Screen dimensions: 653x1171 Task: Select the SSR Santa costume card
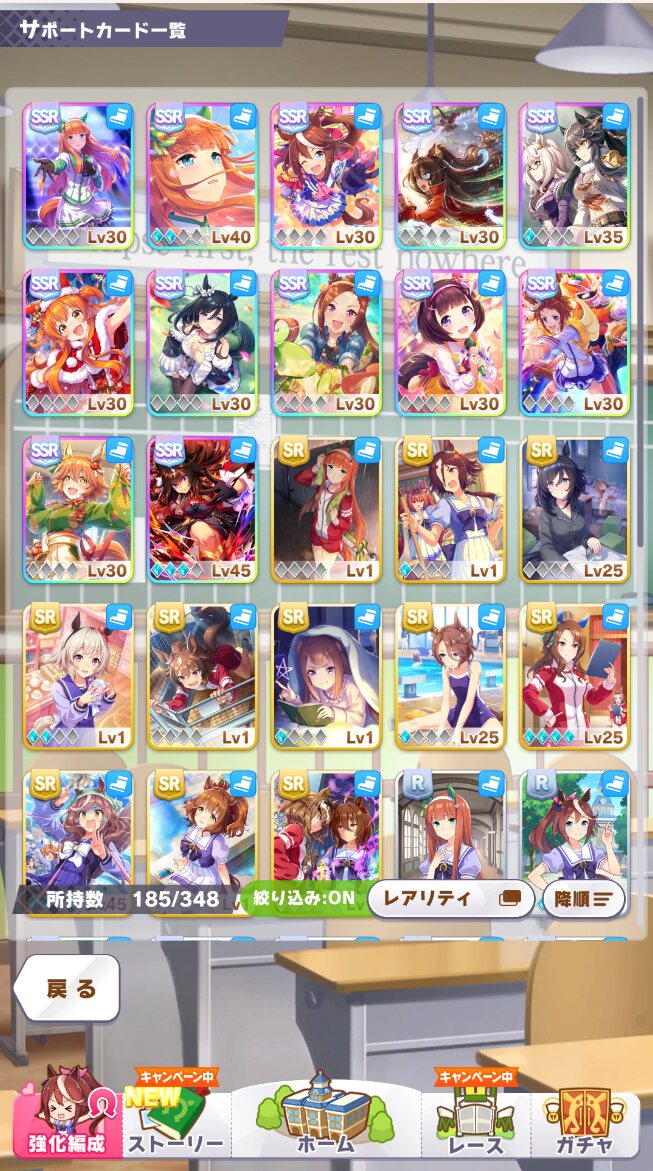(78, 343)
